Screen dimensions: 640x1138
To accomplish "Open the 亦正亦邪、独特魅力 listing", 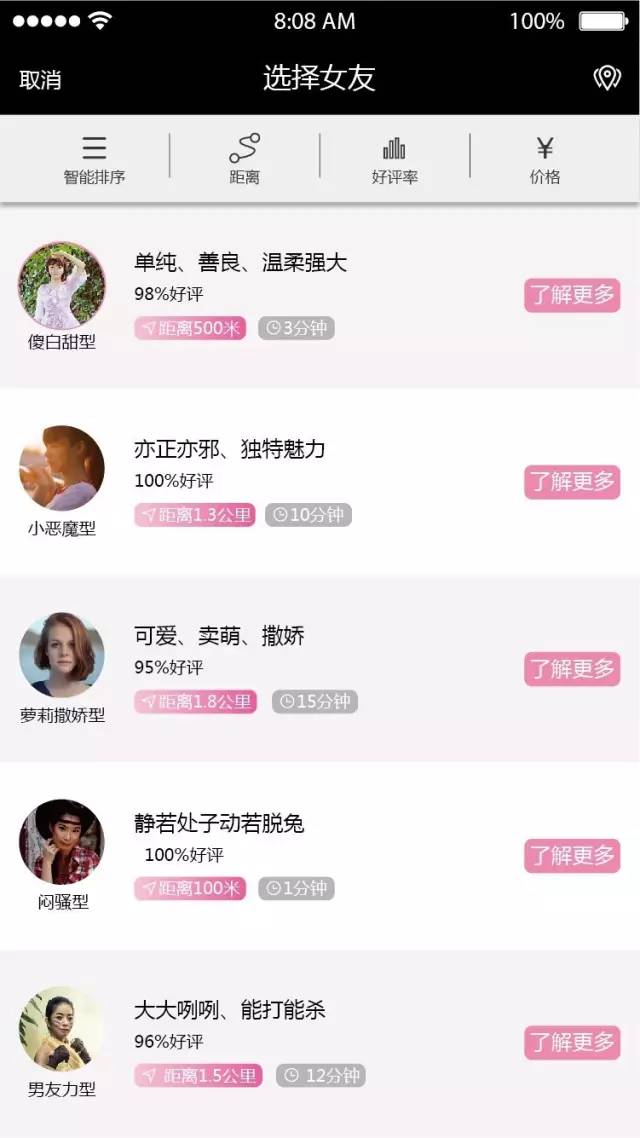I will (x=229, y=449).
